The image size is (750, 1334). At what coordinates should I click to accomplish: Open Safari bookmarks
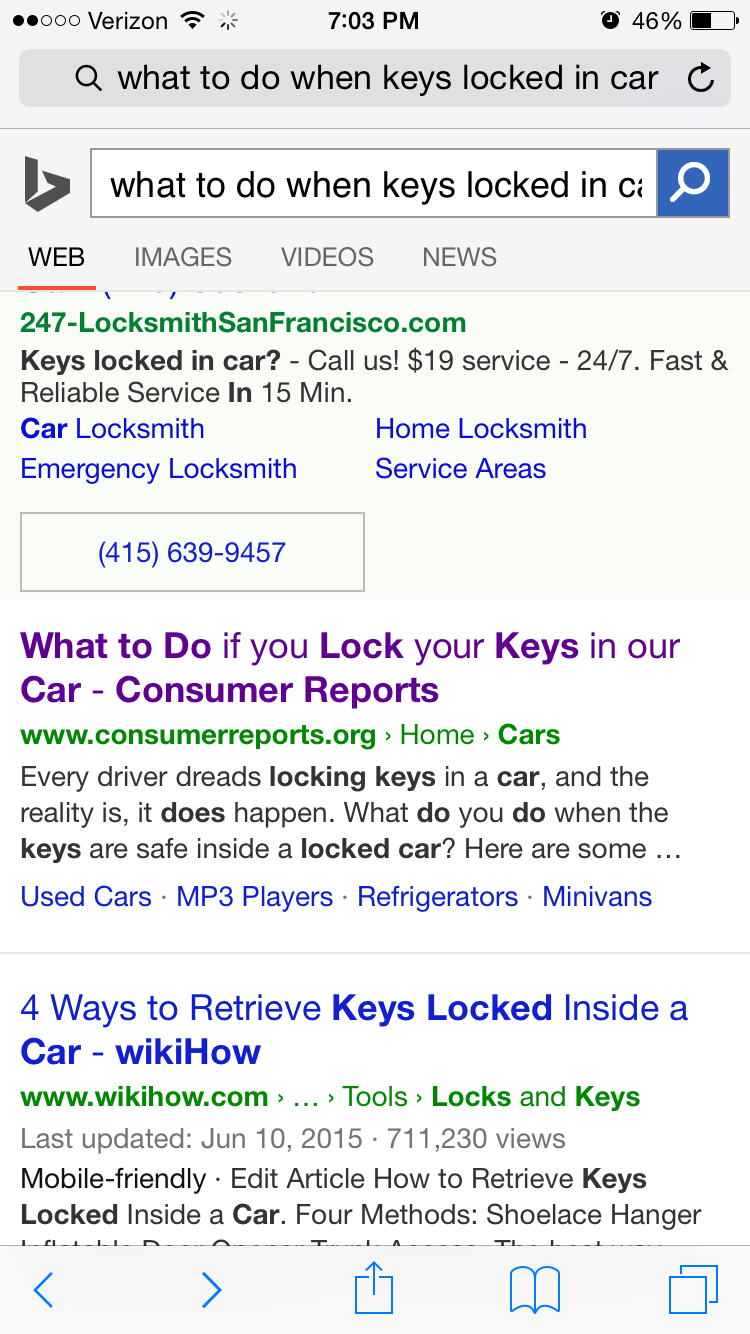coord(534,1290)
